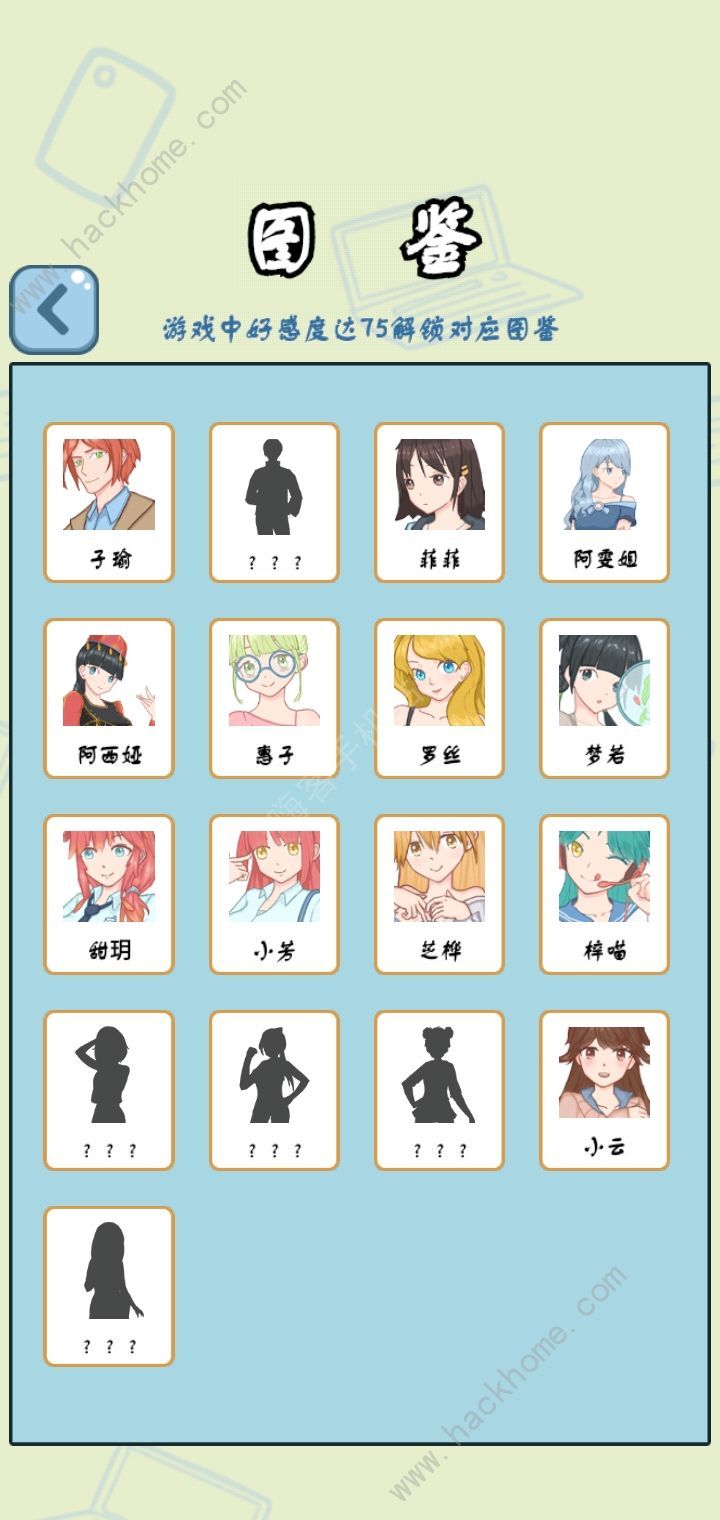Tap the locked silhouette with hair buns
Screen dimensions: 720x1520
pyautogui.click(x=439, y=1090)
